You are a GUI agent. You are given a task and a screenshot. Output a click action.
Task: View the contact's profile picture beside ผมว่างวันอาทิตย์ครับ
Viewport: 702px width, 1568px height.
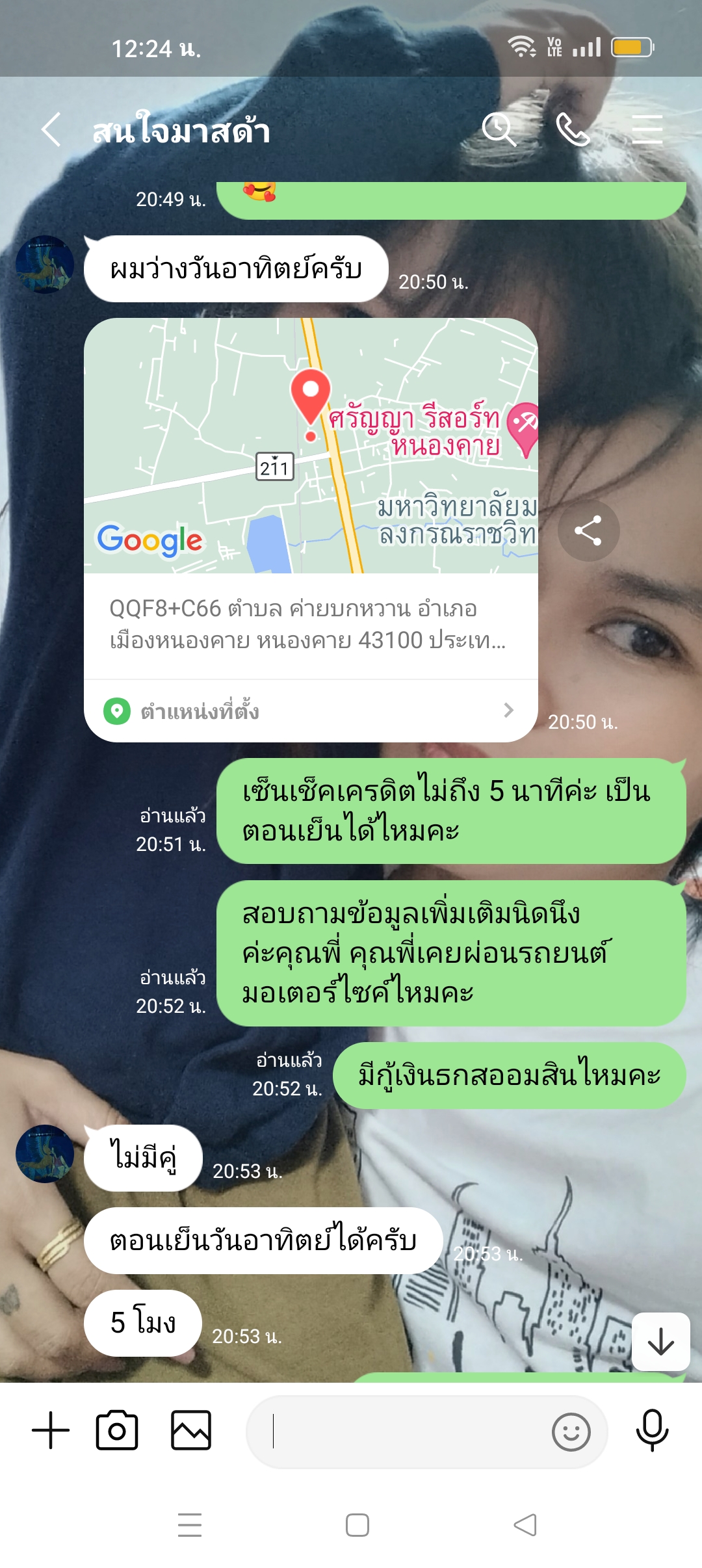(45, 265)
